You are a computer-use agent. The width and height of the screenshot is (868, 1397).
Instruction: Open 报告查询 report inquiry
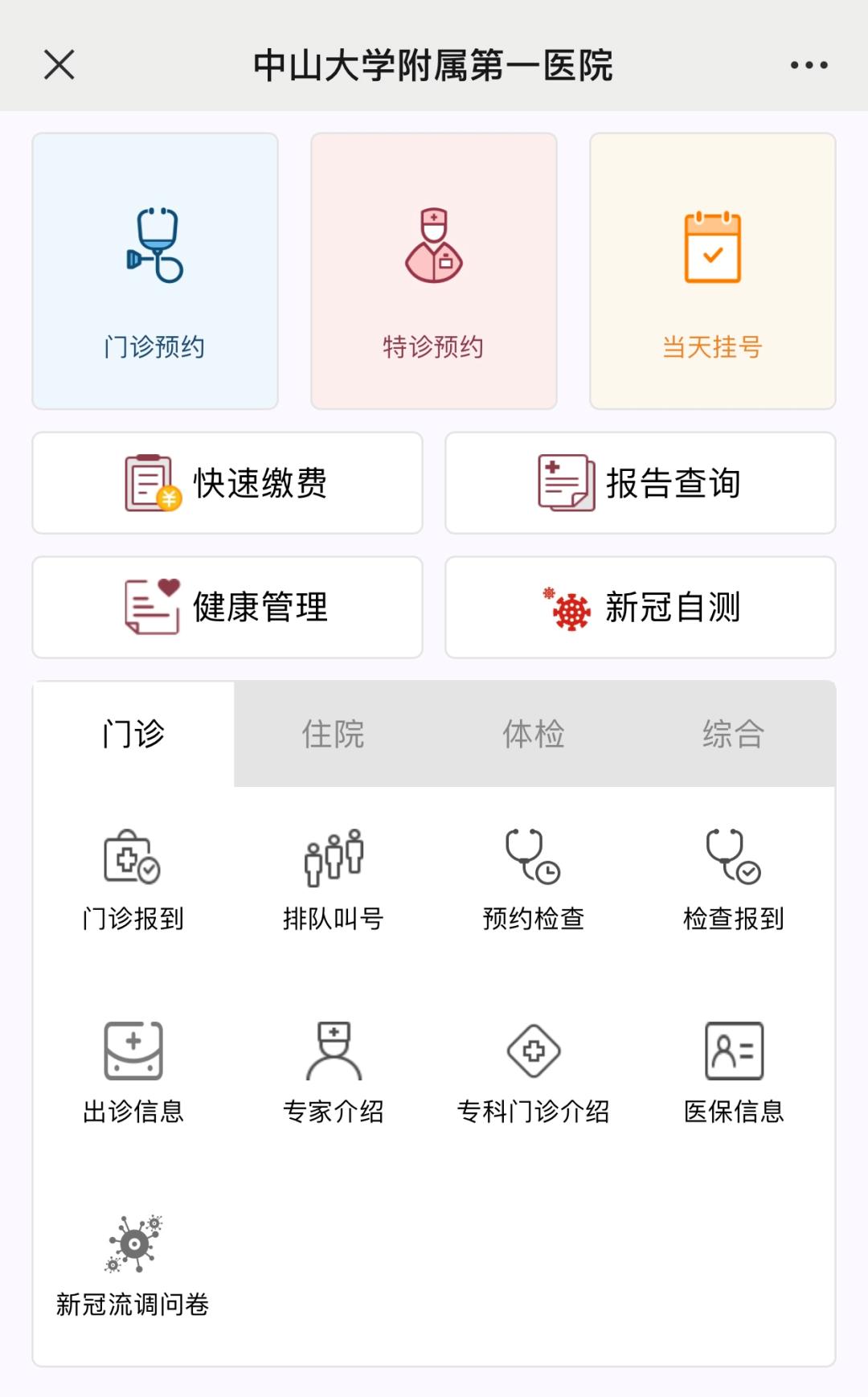click(x=641, y=483)
